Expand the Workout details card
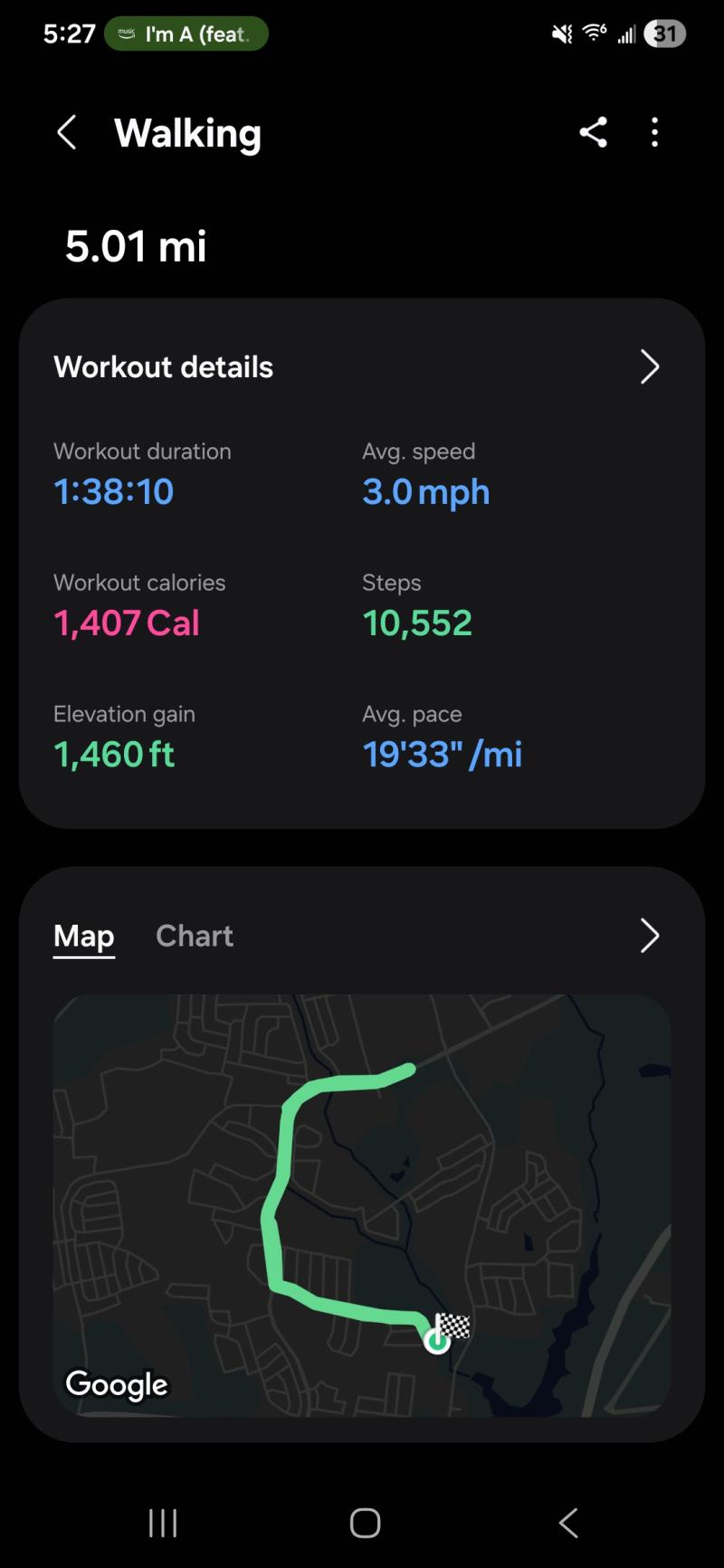The image size is (724, 1568). [x=649, y=367]
